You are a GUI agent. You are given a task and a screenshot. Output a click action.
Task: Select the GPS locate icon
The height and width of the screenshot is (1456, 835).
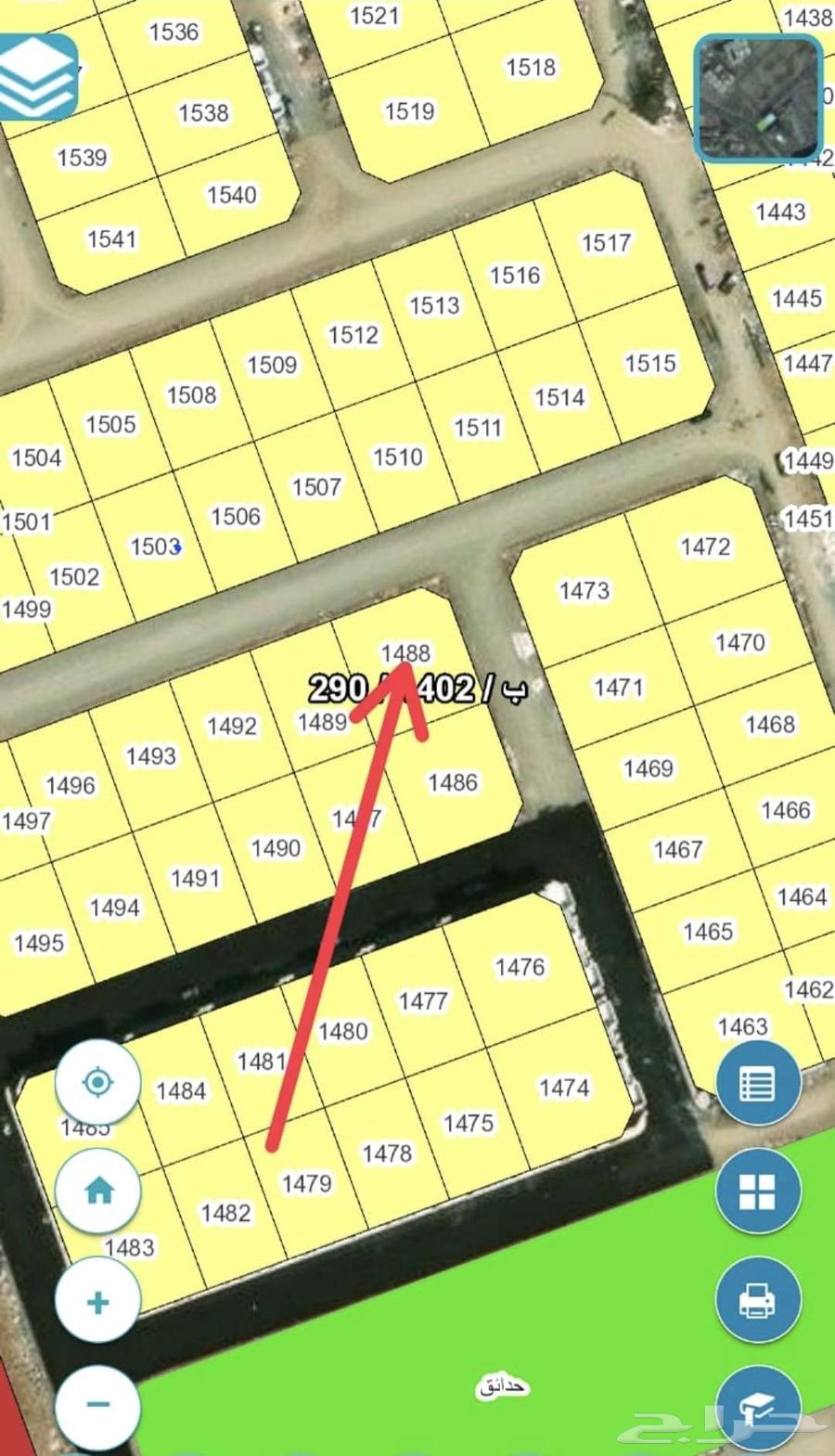97,1082
